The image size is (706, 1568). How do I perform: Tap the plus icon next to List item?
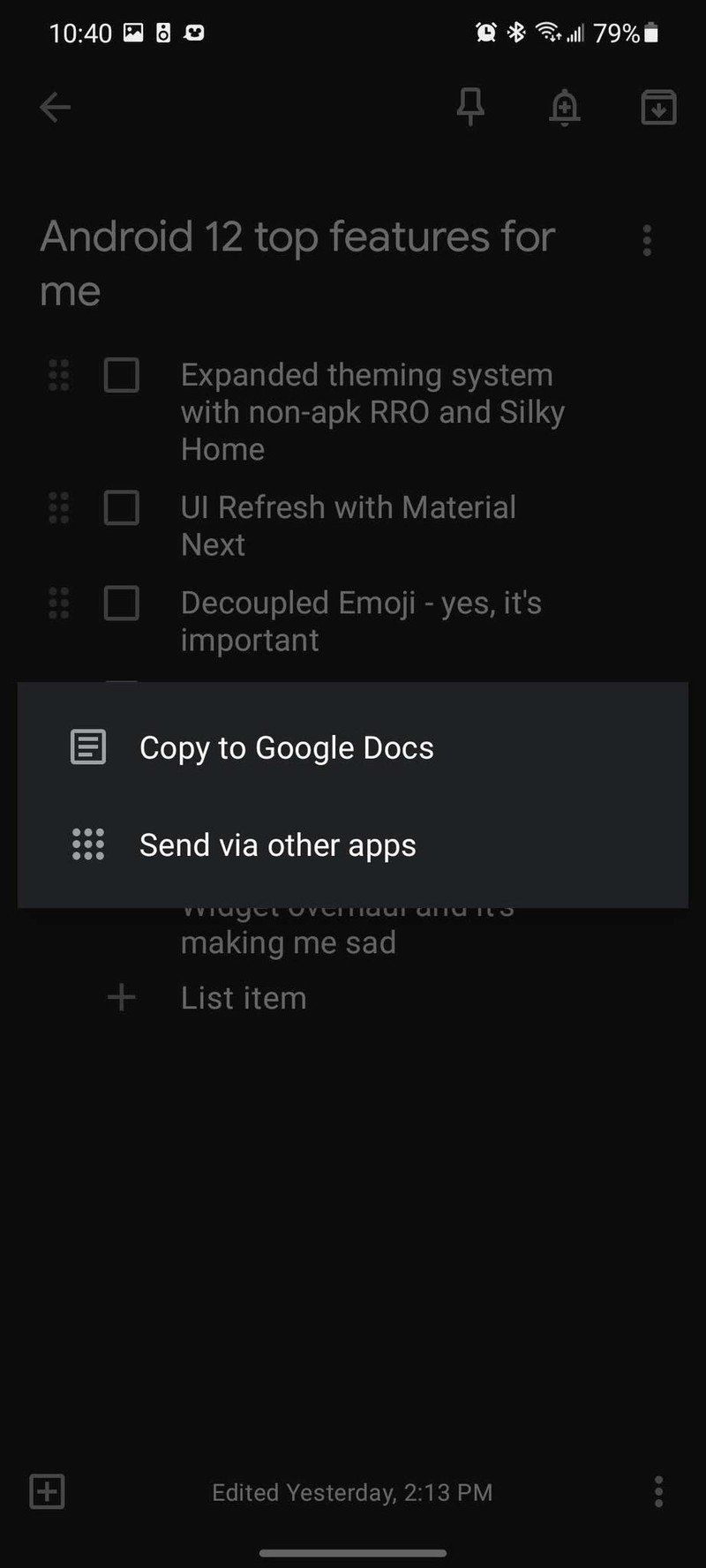click(121, 997)
